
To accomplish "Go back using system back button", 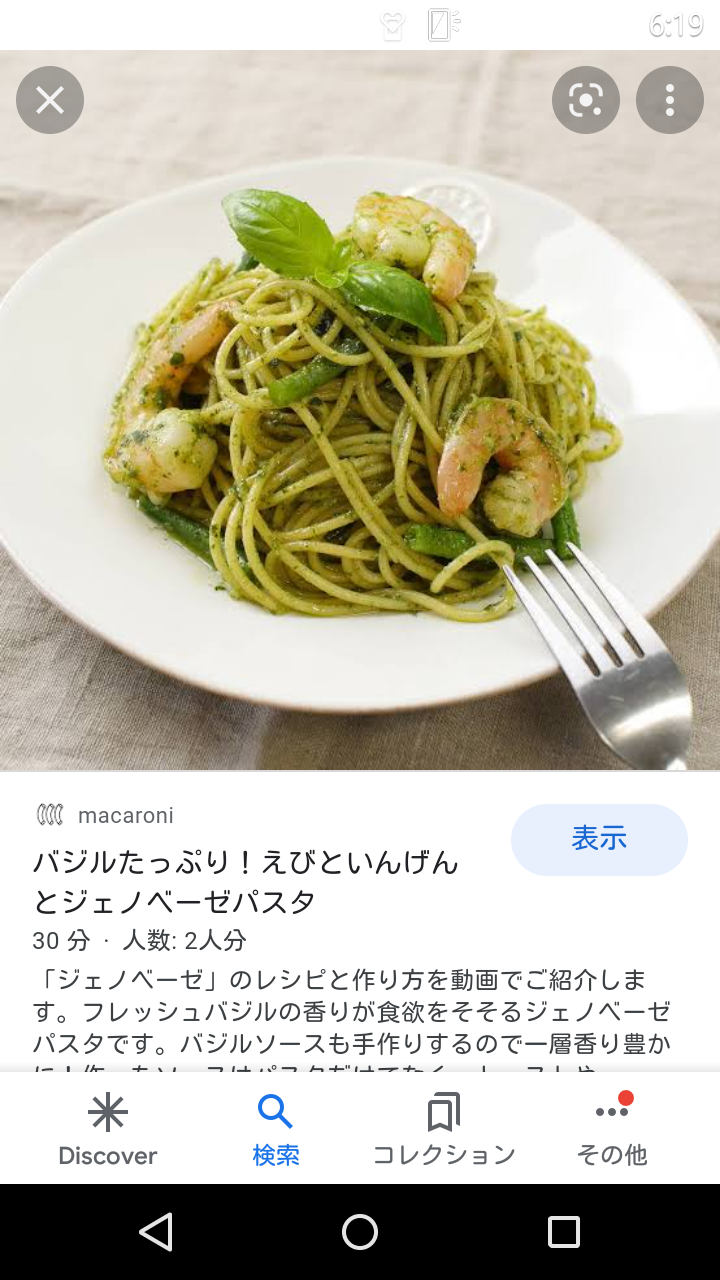I will (156, 1232).
